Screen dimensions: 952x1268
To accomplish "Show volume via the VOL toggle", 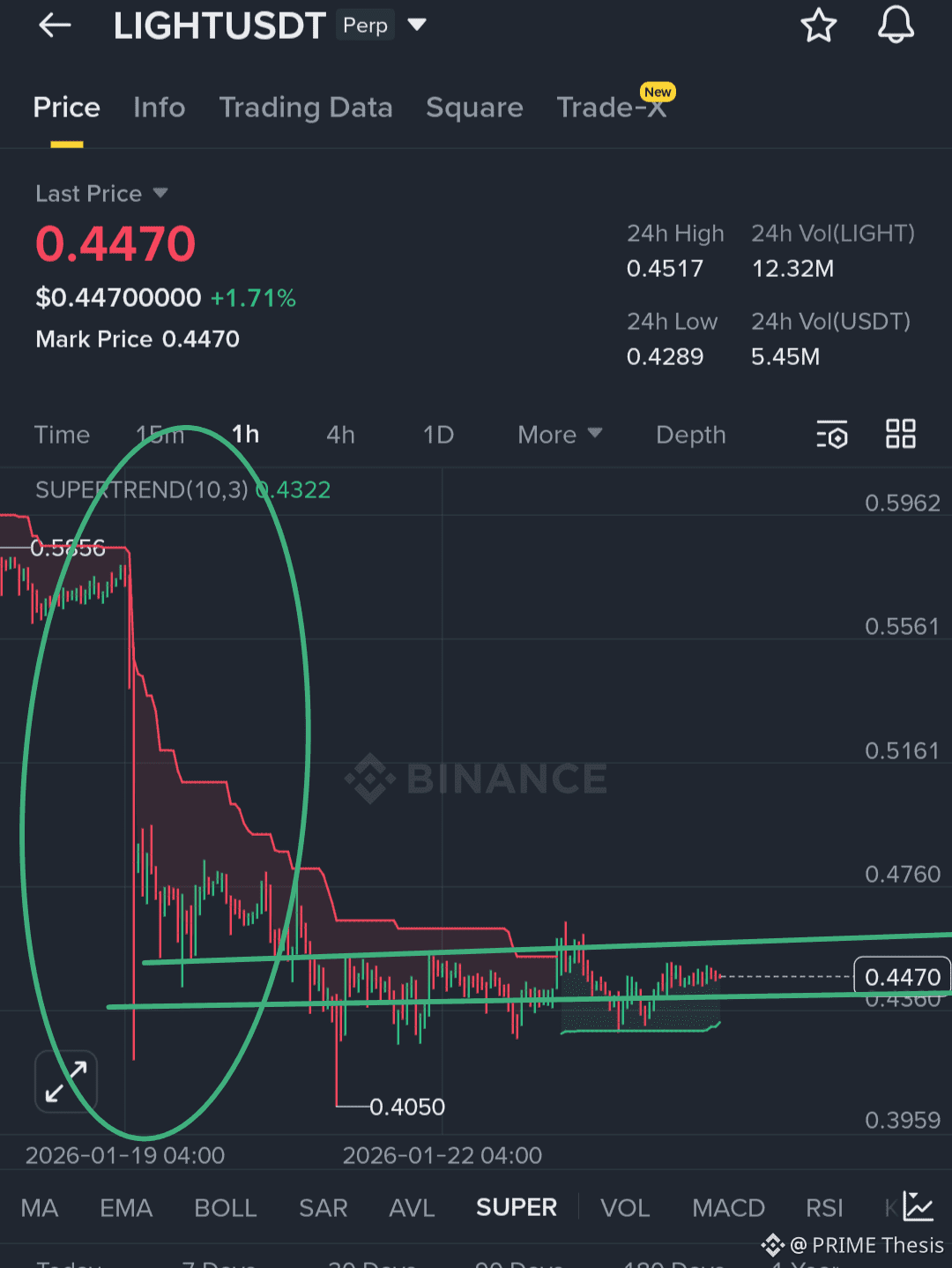I will [x=625, y=1207].
